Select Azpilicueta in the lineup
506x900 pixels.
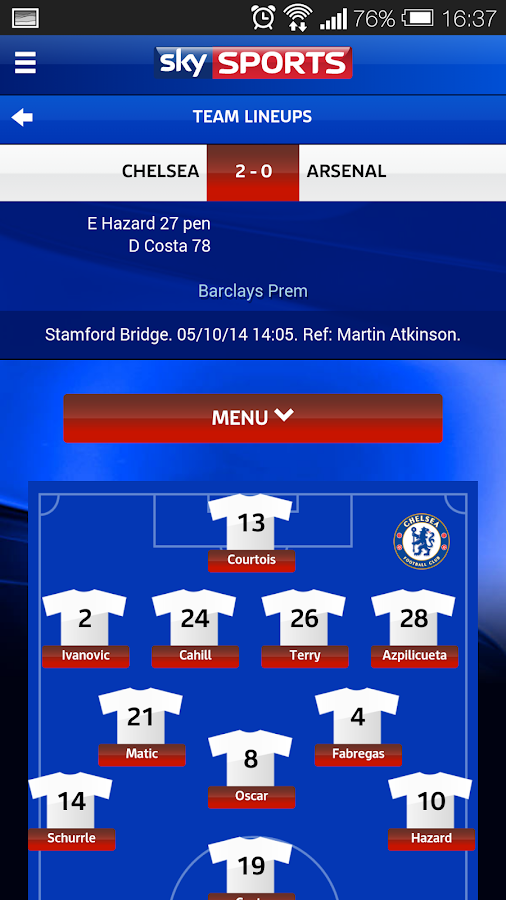tap(414, 629)
